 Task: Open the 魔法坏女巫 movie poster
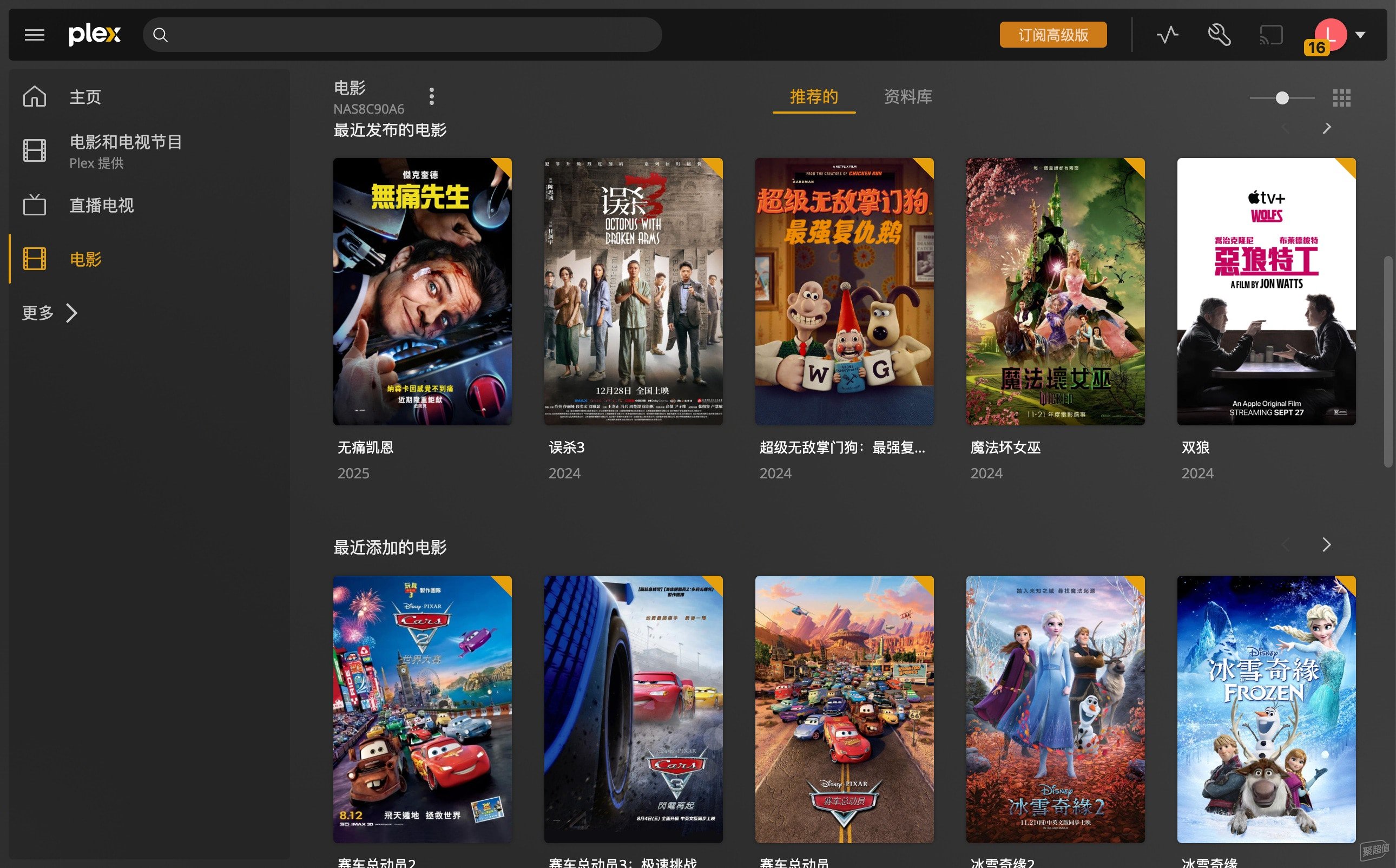[x=1055, y=292]
